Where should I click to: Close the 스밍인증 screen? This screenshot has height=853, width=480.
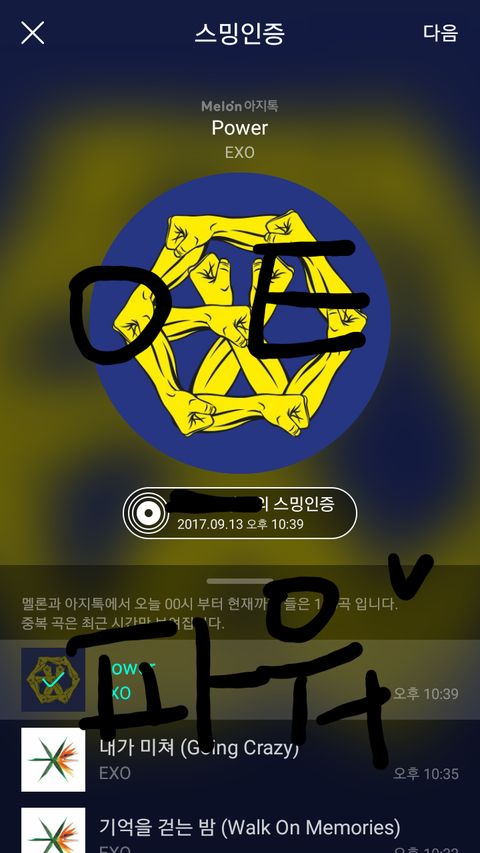(x=33, y=33)
